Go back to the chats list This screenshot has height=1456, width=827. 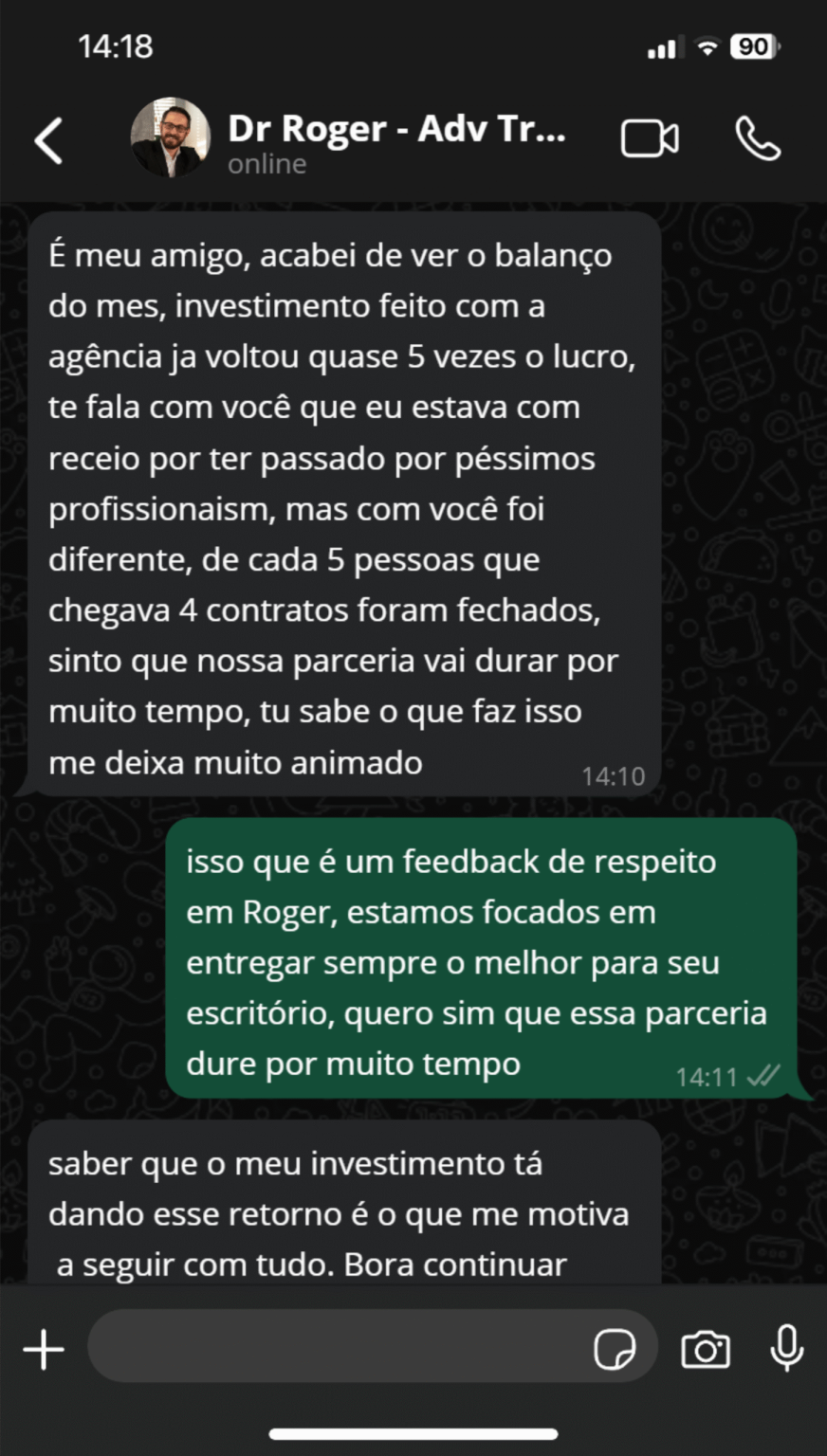(49, 141)
